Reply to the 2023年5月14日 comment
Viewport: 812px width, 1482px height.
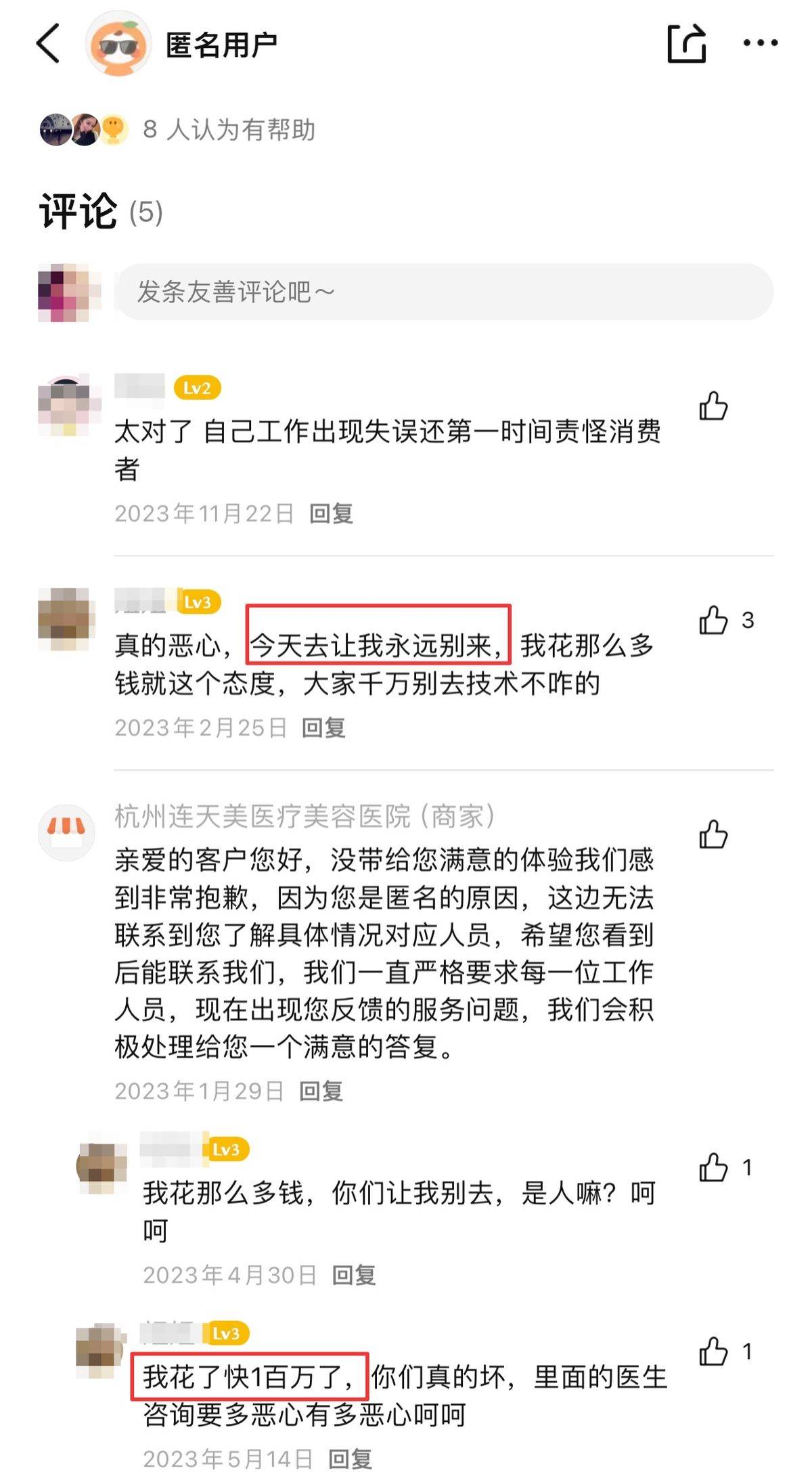click(350, 1459)
